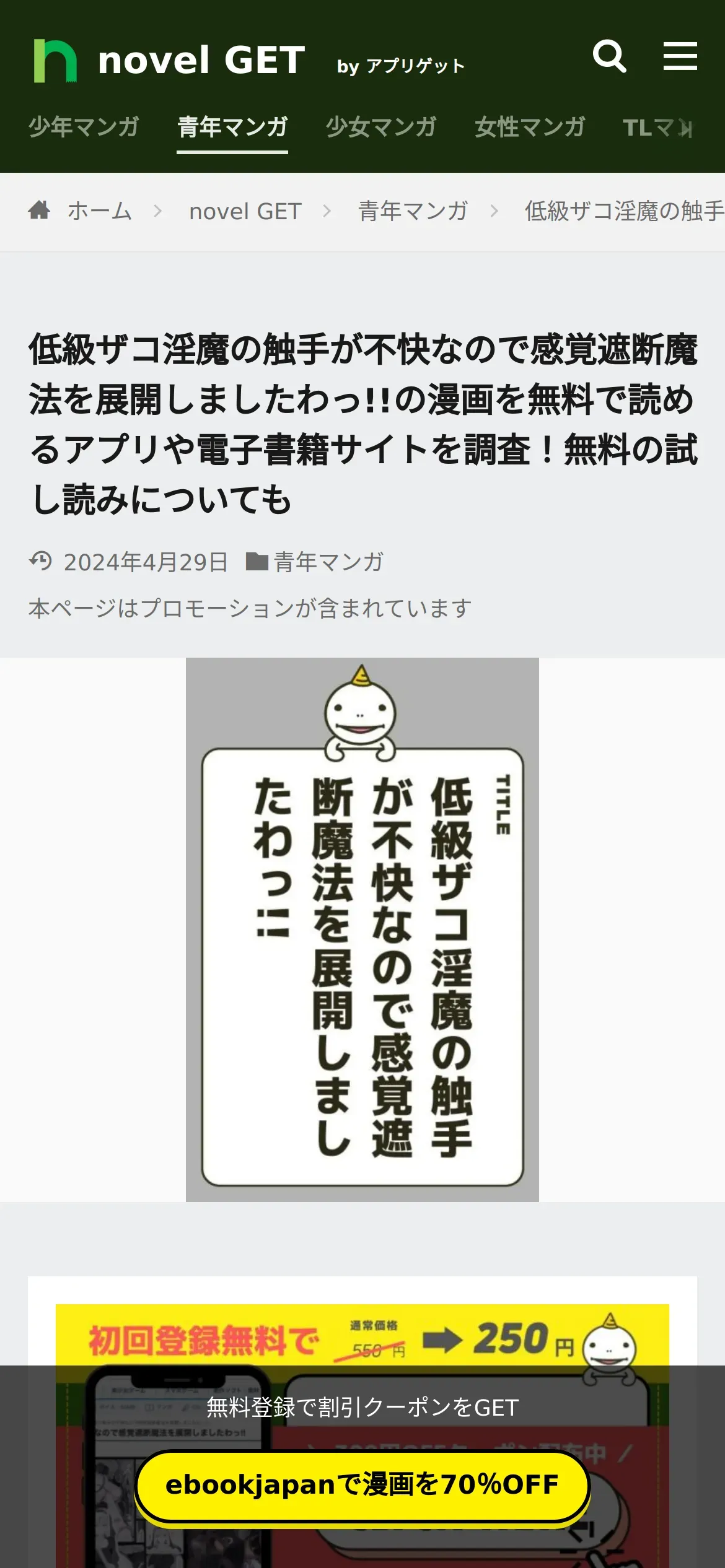Switch to the 少年マンガ tab
The width and height of the screenshot is (725, 1568).
pos(84,128)
